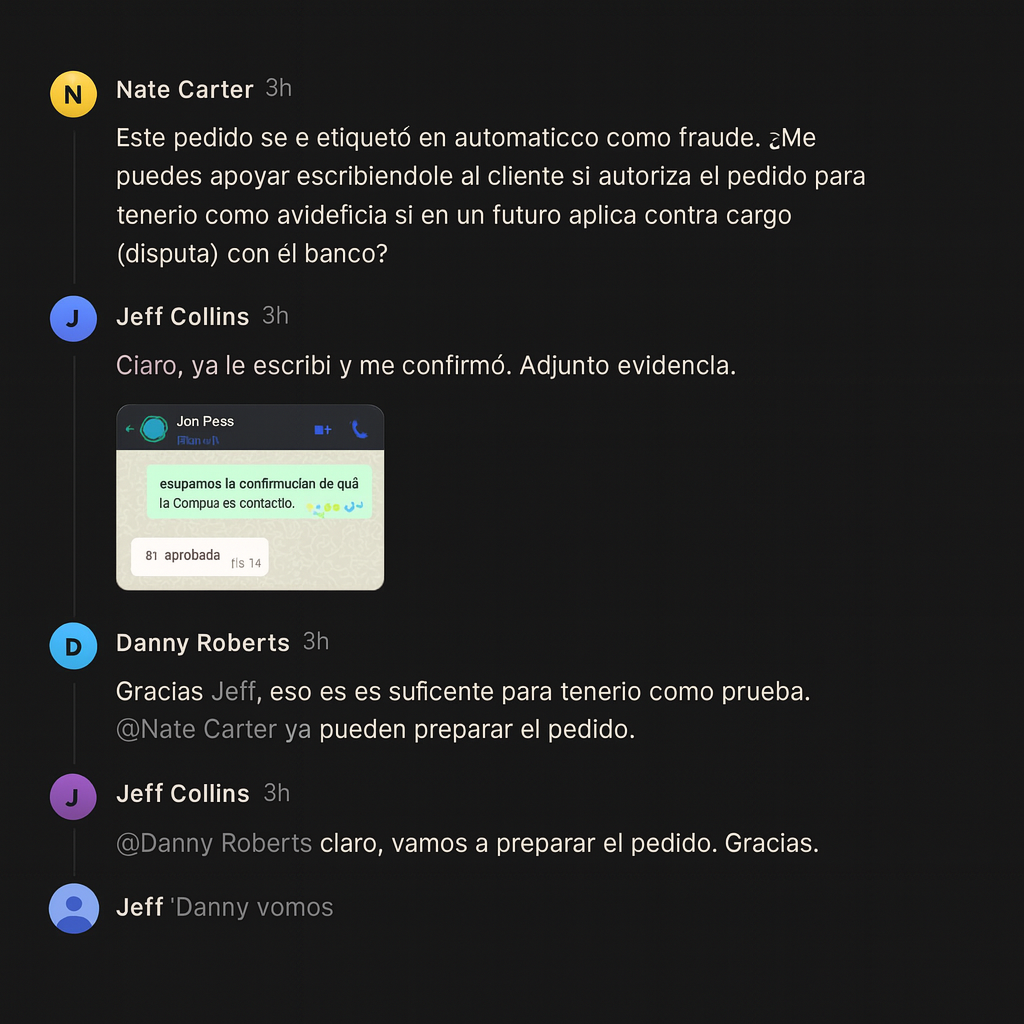Open Nate Carter's profile avatar
This screenshot has width=1024, height=1024.
click(x=73, y=94)
